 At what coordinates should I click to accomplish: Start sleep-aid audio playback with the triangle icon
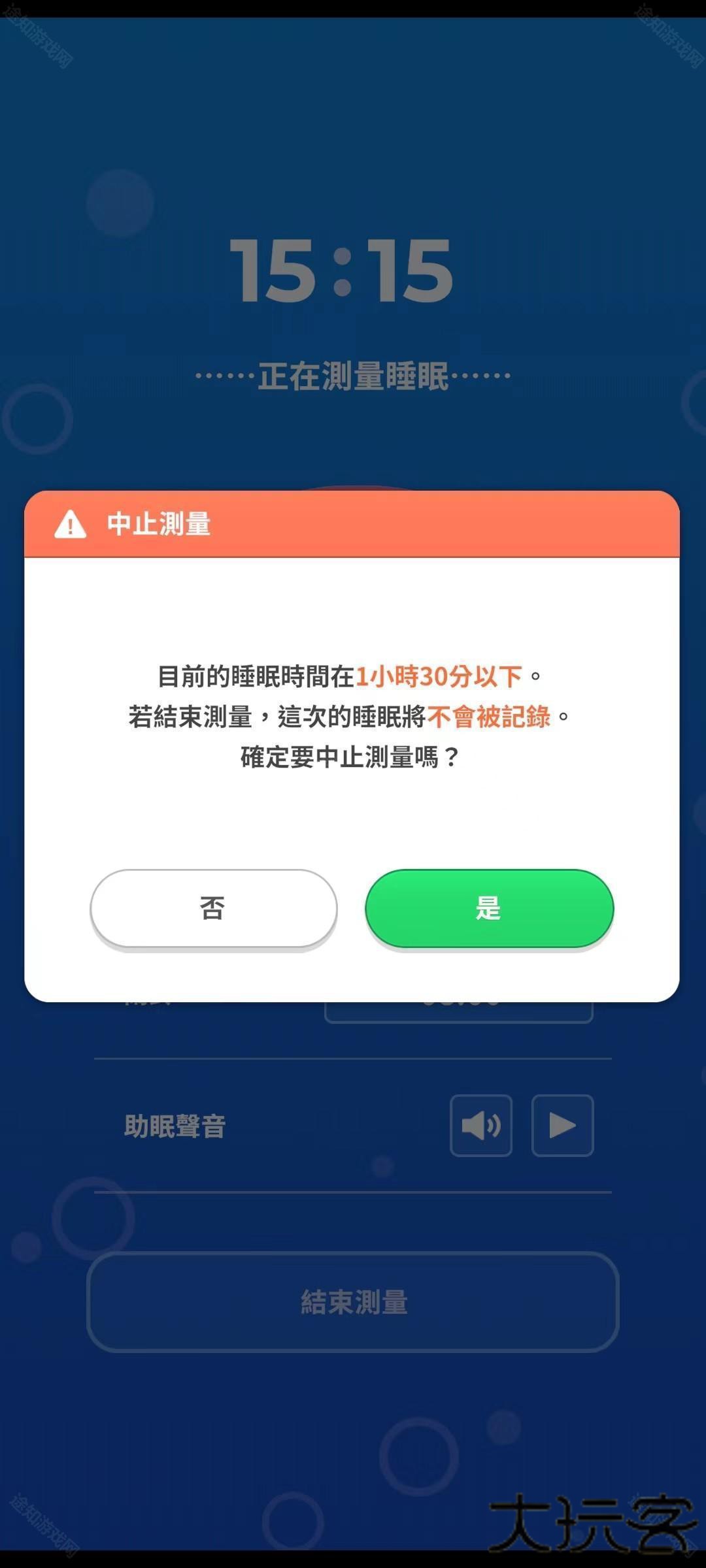pos(563,1126)
